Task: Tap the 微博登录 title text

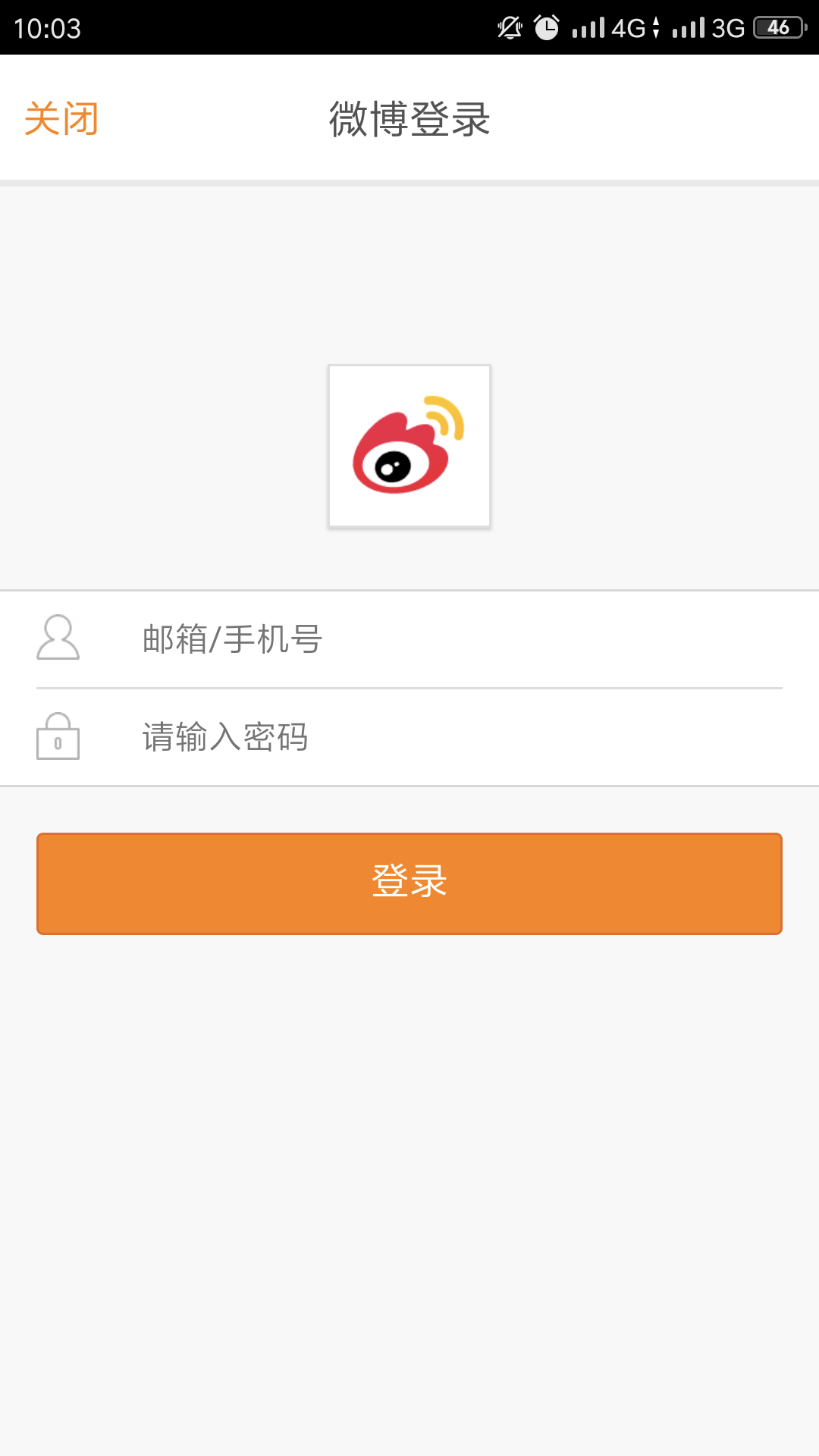Action: click(409, 118)
